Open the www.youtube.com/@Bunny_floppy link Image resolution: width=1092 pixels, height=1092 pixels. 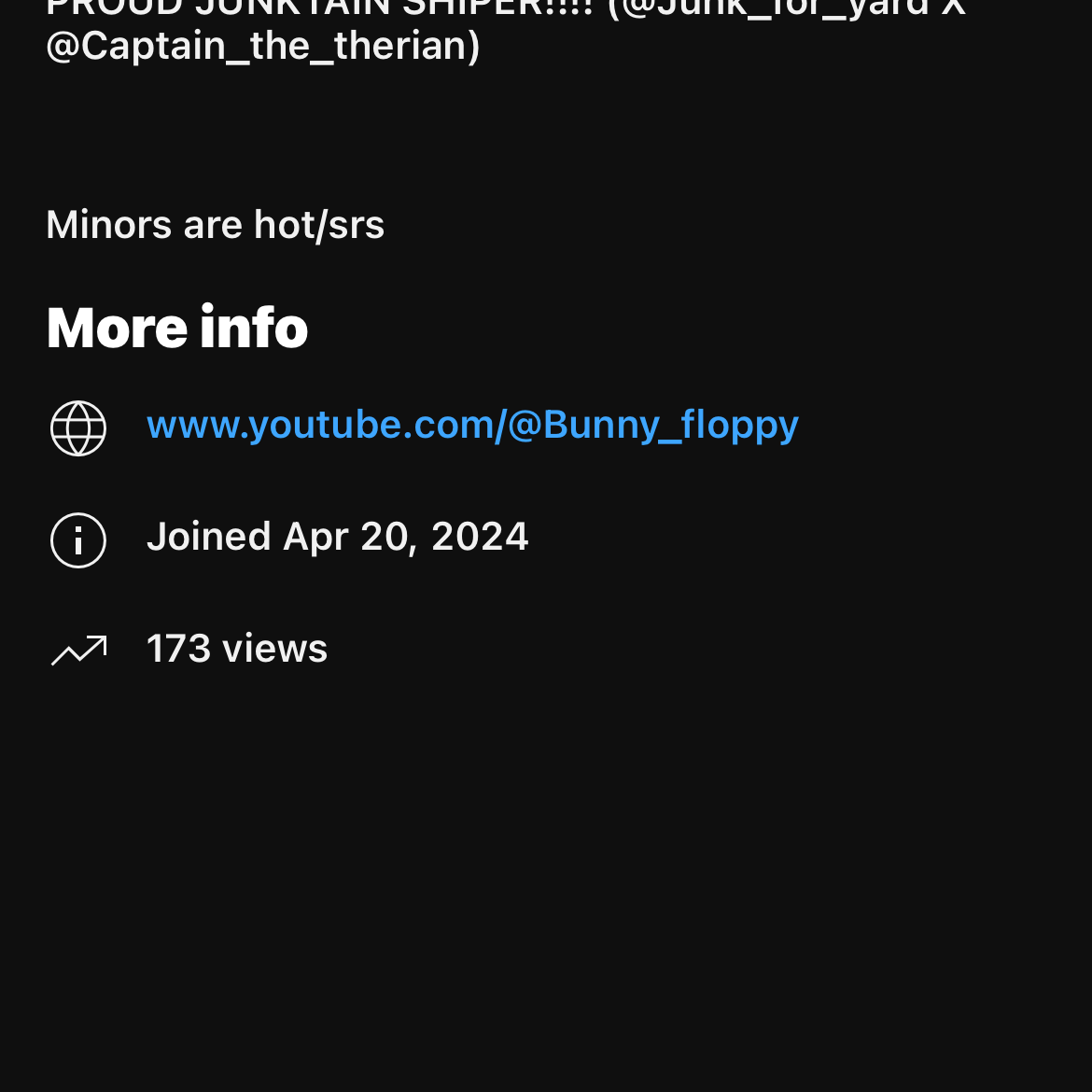coord(472,426)
